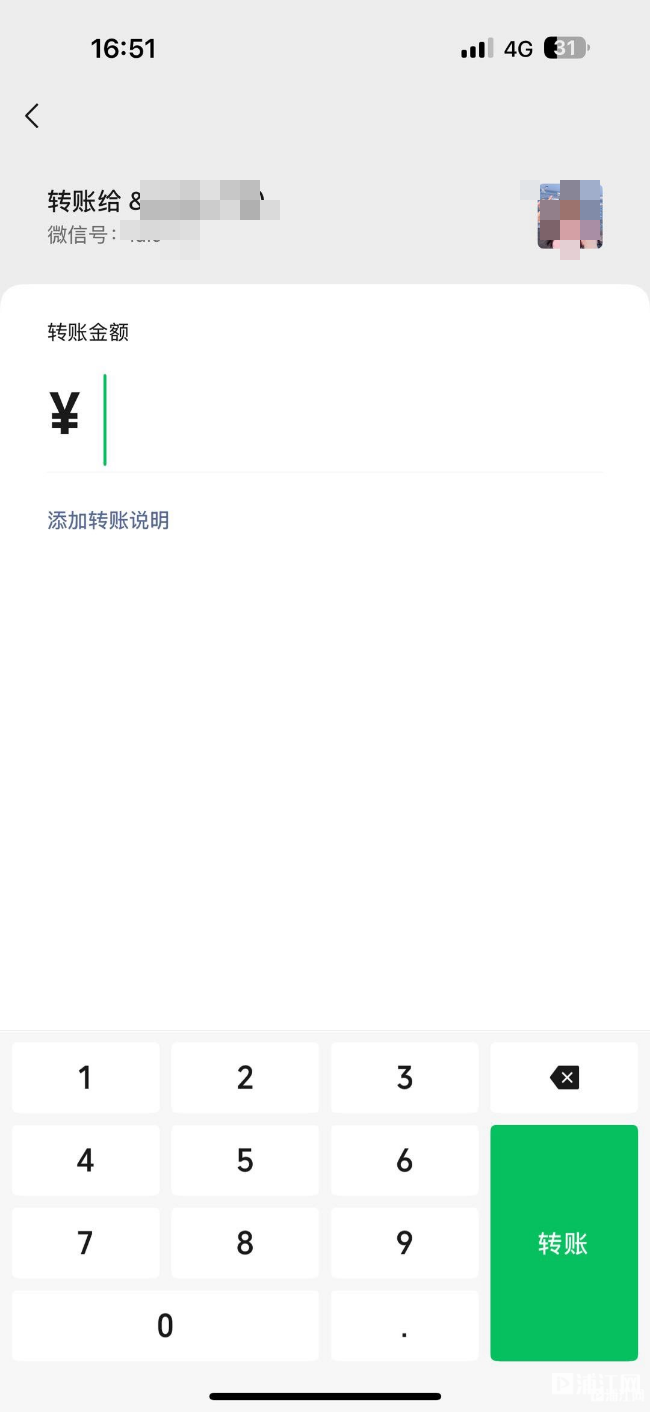Enter digit 6 on the keypad
The image size is (650, 1412).
404,1160
